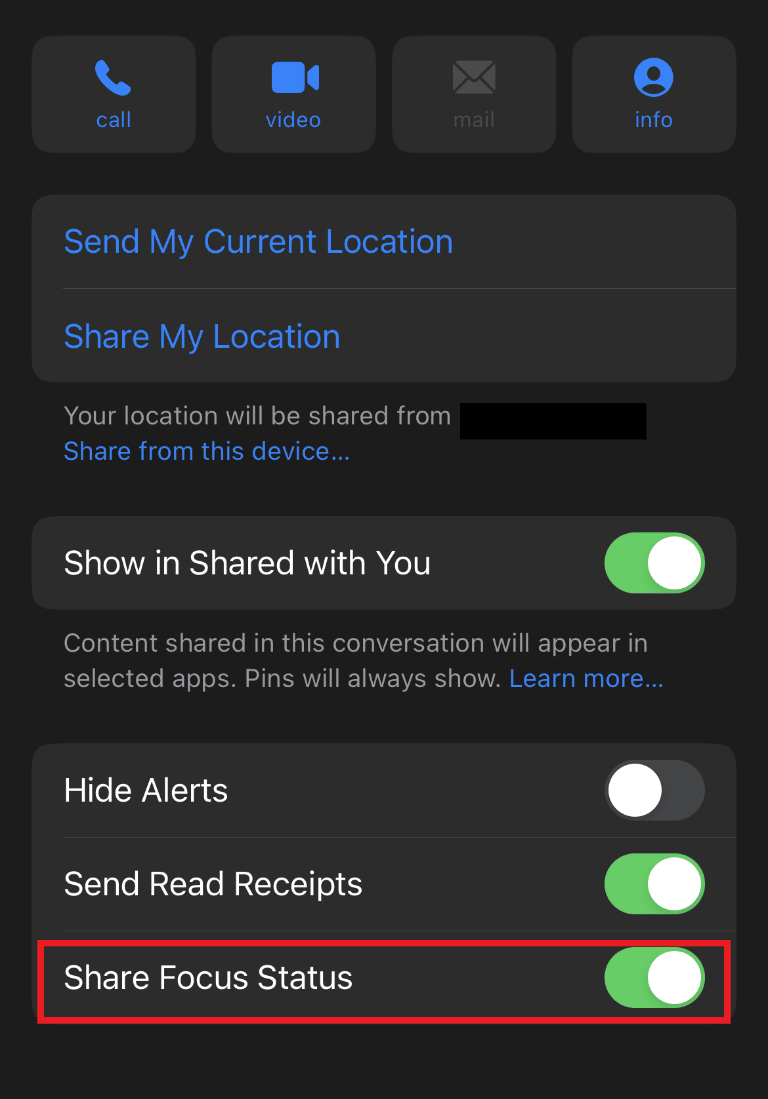This screenshot has height=1099, width=768.
Task: Open Share My Location options
Action: [x=202, y=337]
